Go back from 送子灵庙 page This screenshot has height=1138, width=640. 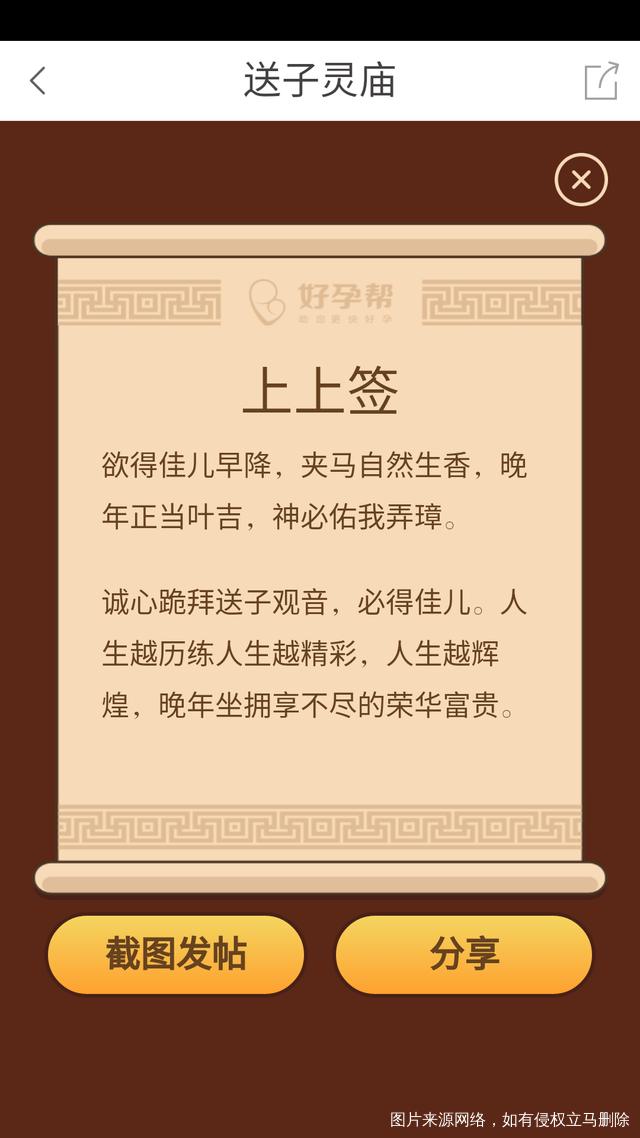(38, 81)
